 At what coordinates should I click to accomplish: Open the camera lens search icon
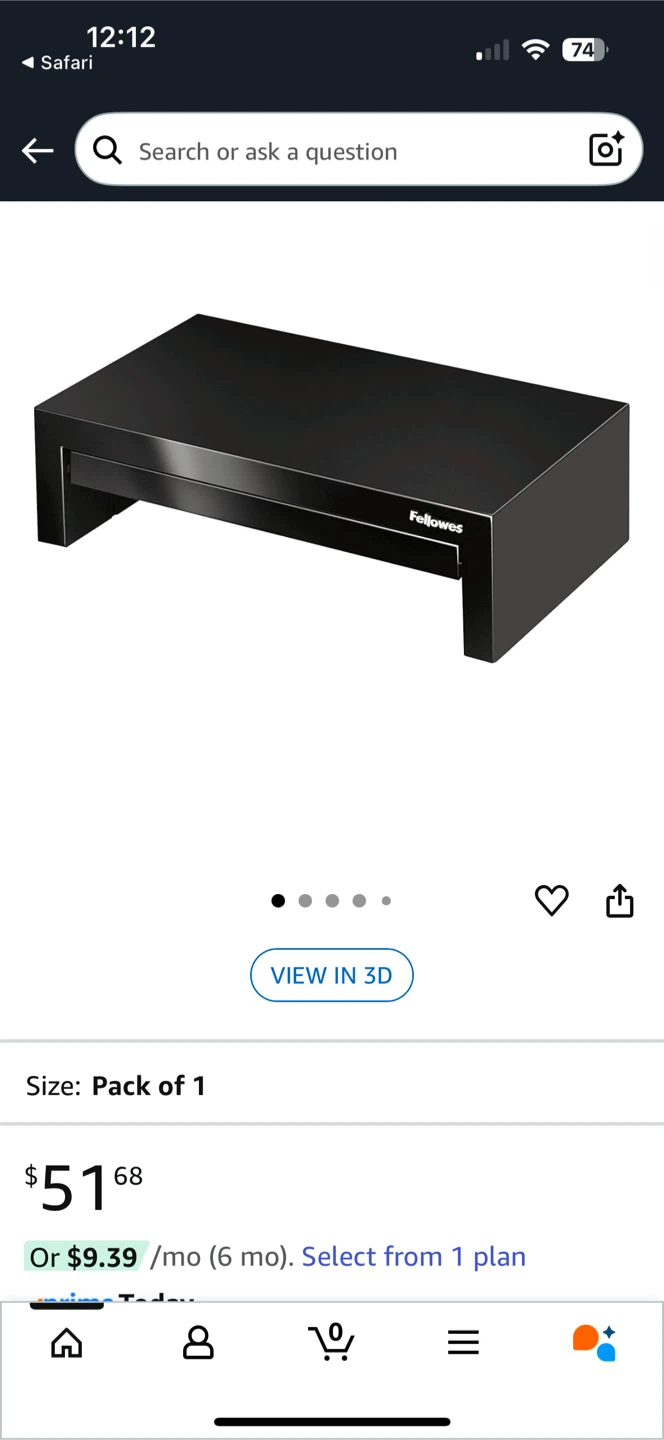(606, 150)
